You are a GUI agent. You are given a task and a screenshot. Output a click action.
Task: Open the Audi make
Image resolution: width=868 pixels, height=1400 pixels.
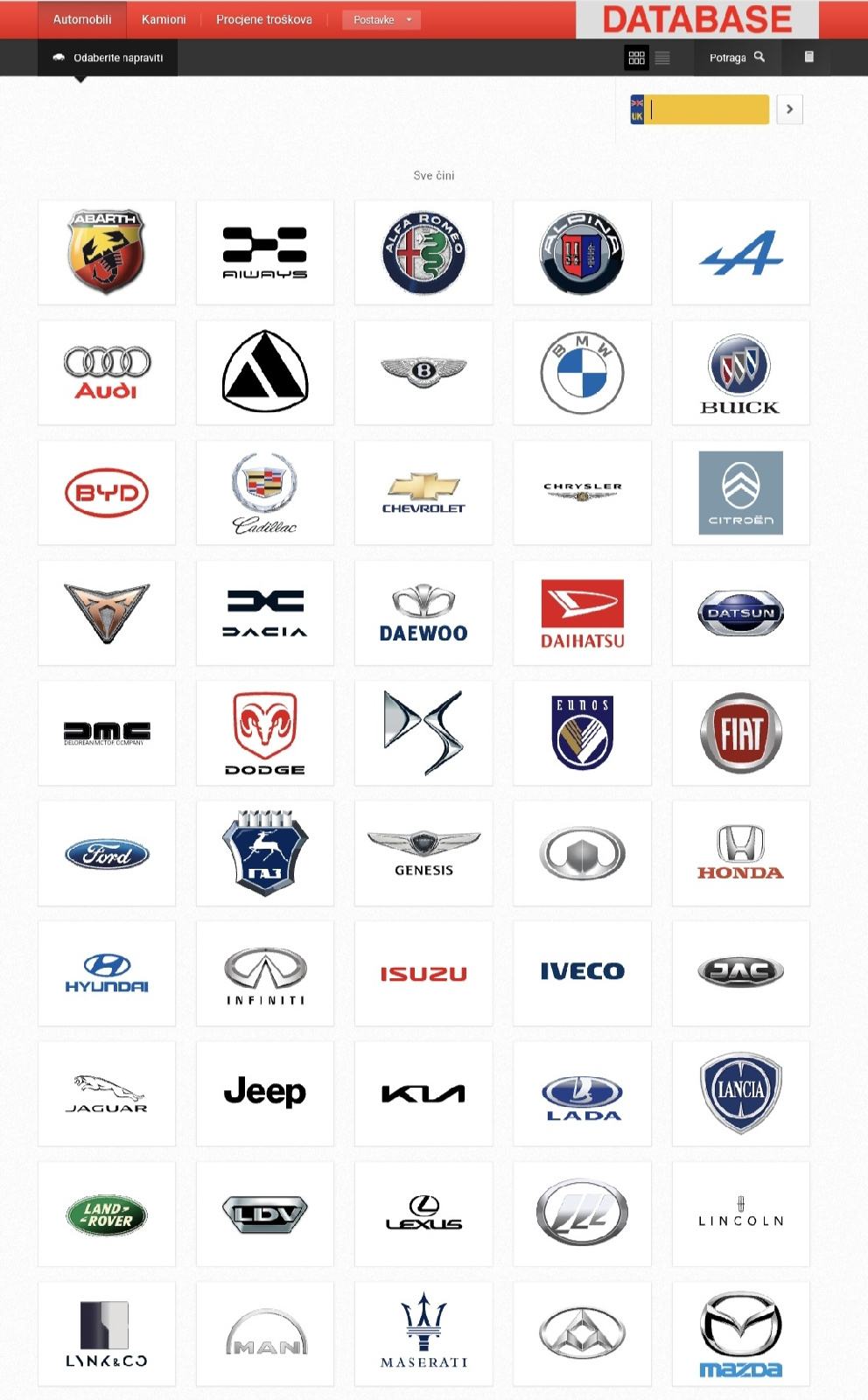[107, 373]
